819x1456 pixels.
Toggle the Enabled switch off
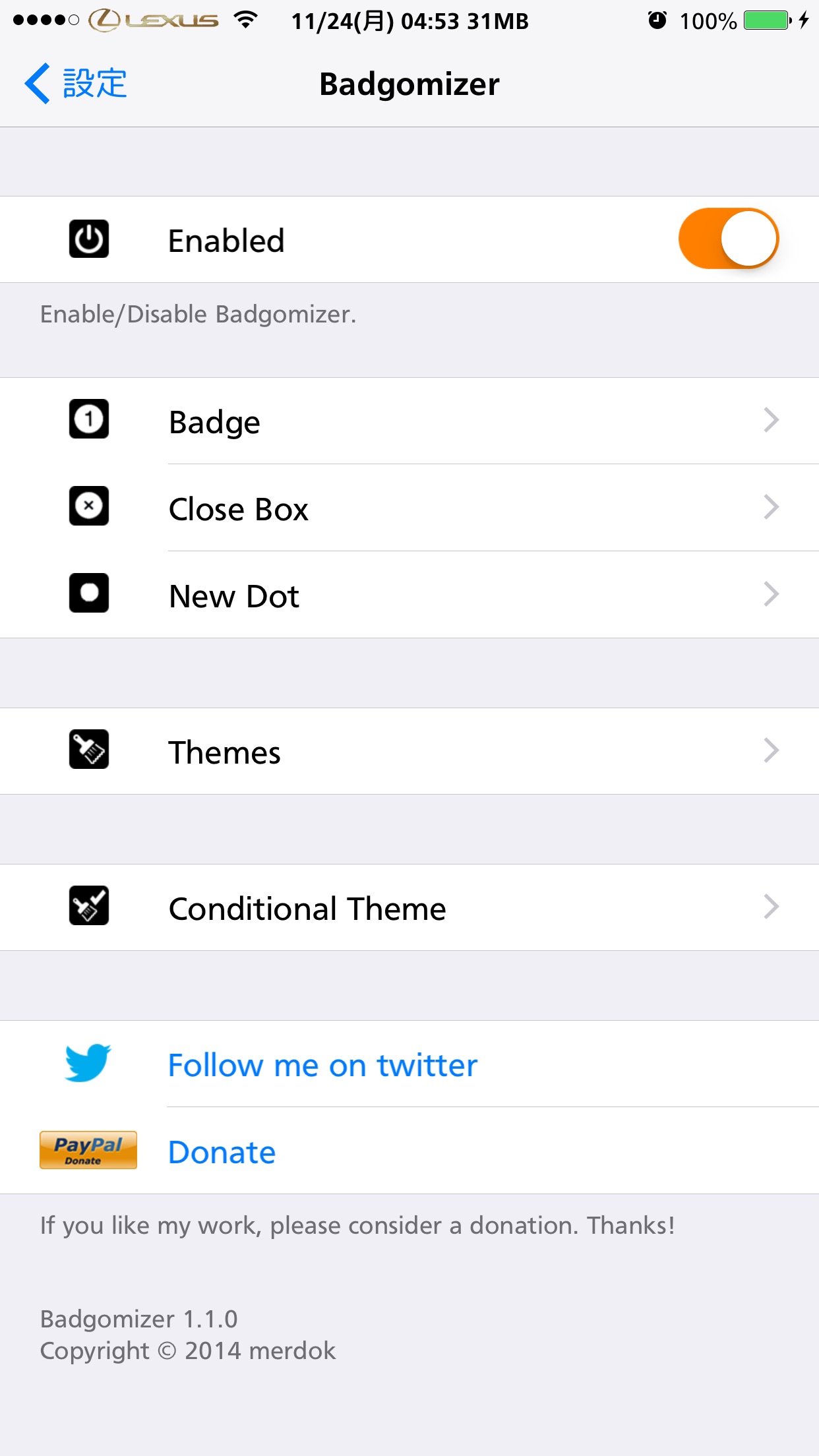click(x=729, y=239)
